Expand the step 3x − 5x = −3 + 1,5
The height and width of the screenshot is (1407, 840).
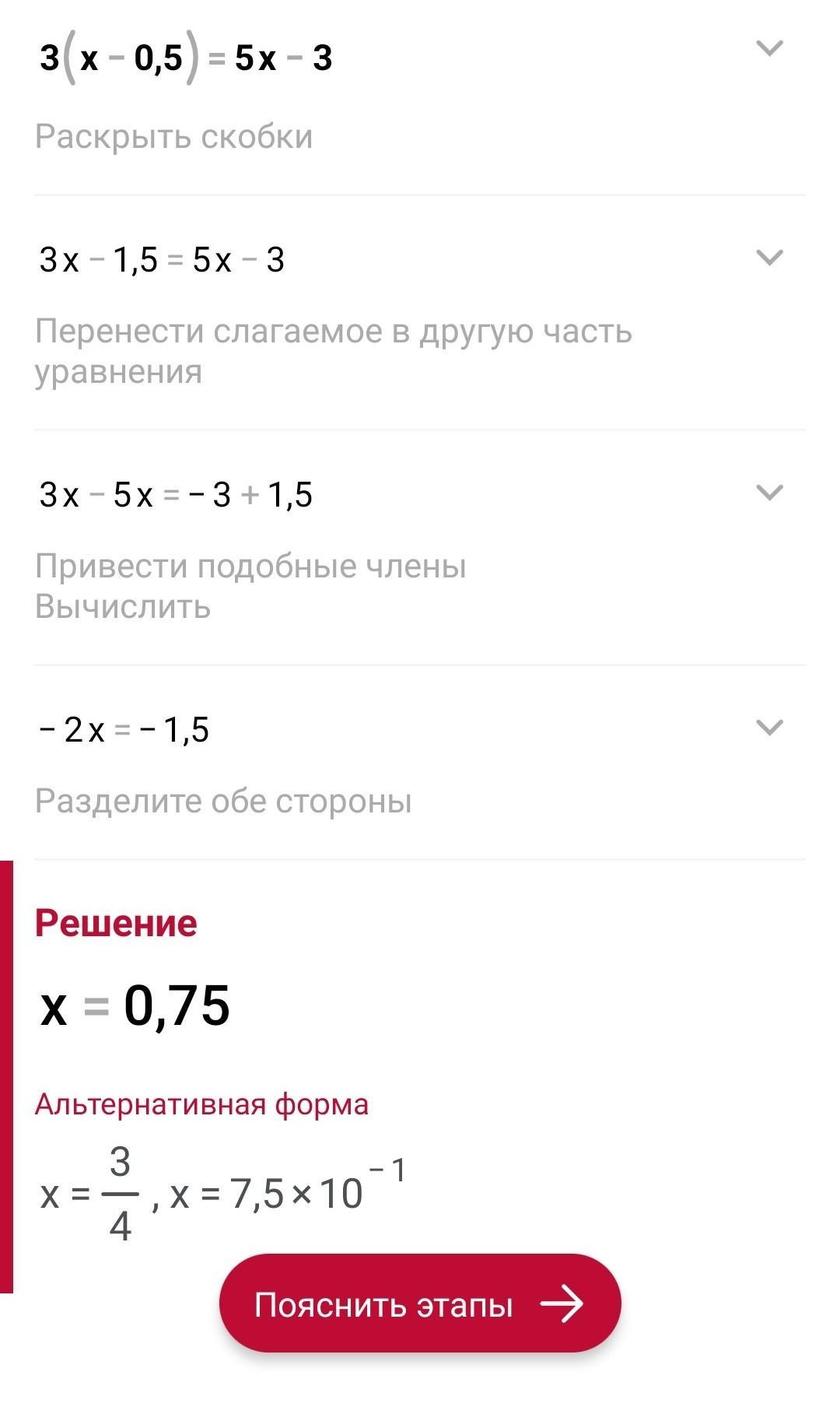click(x=769, y=493)
